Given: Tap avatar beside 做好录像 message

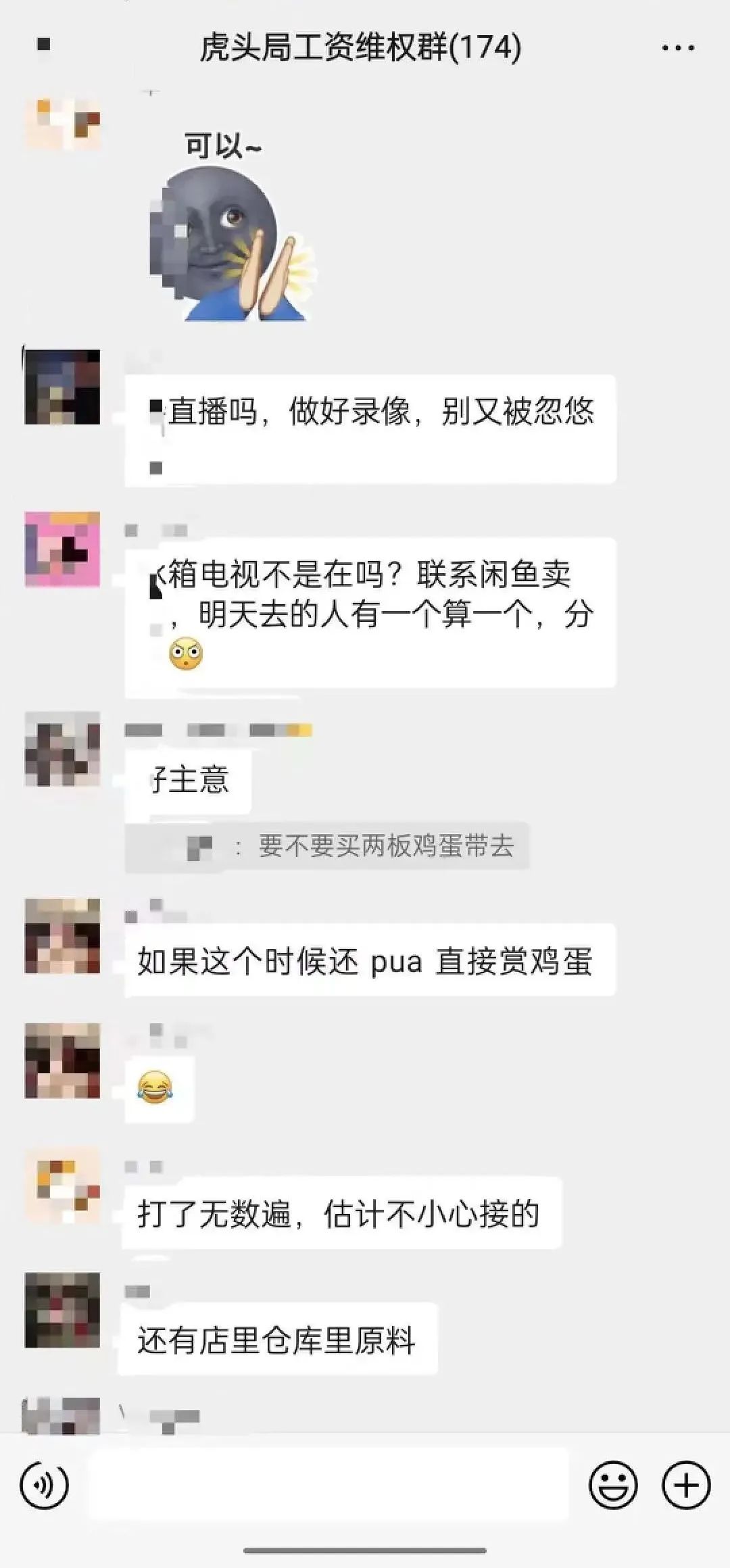Looking at the screenshot, I should [62, 387].
